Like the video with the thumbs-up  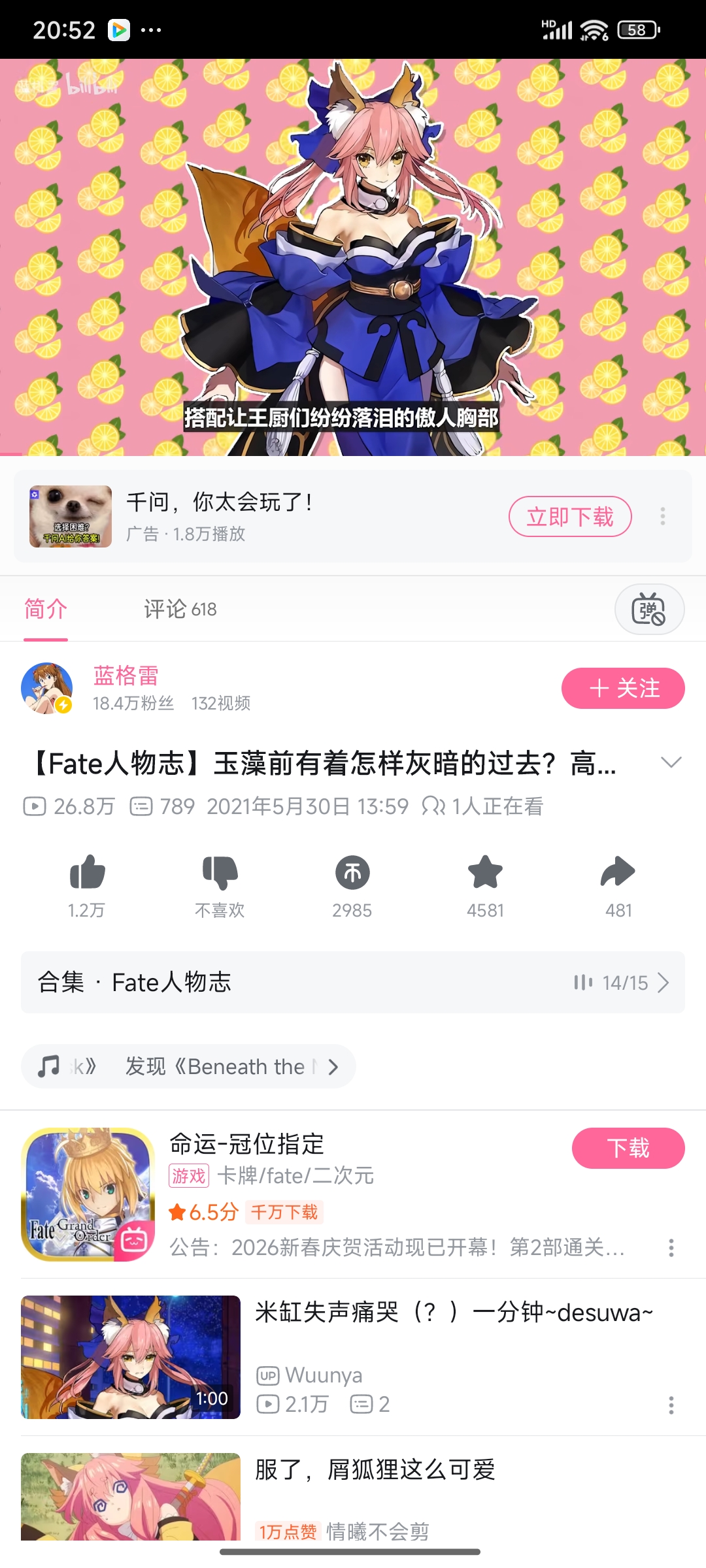(87, 874)
